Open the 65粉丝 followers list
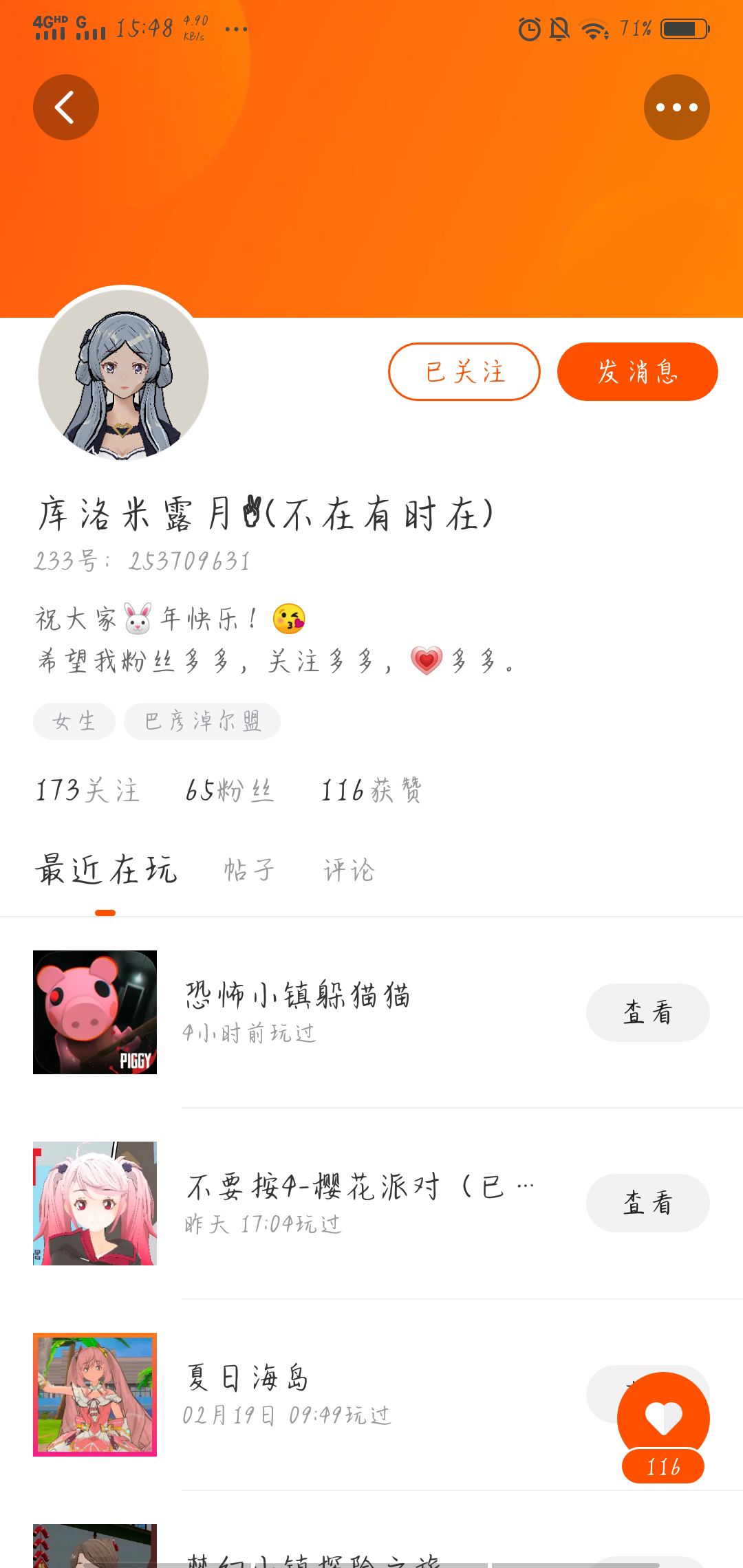Image resolution: width=743 pixels, height=1568 pixels. [x=230, y=790]
